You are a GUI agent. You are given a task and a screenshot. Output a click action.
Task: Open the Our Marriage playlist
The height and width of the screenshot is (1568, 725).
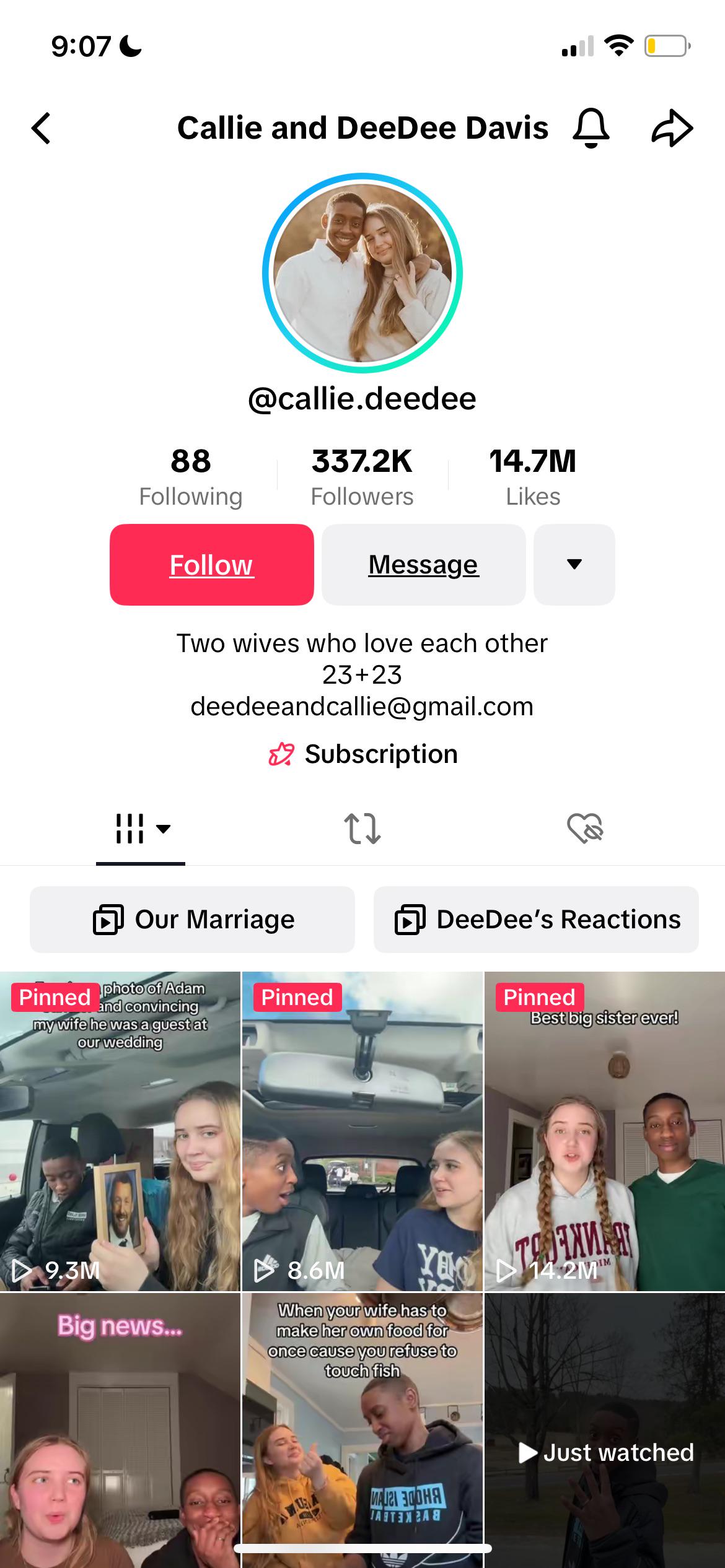click(192, 920)
